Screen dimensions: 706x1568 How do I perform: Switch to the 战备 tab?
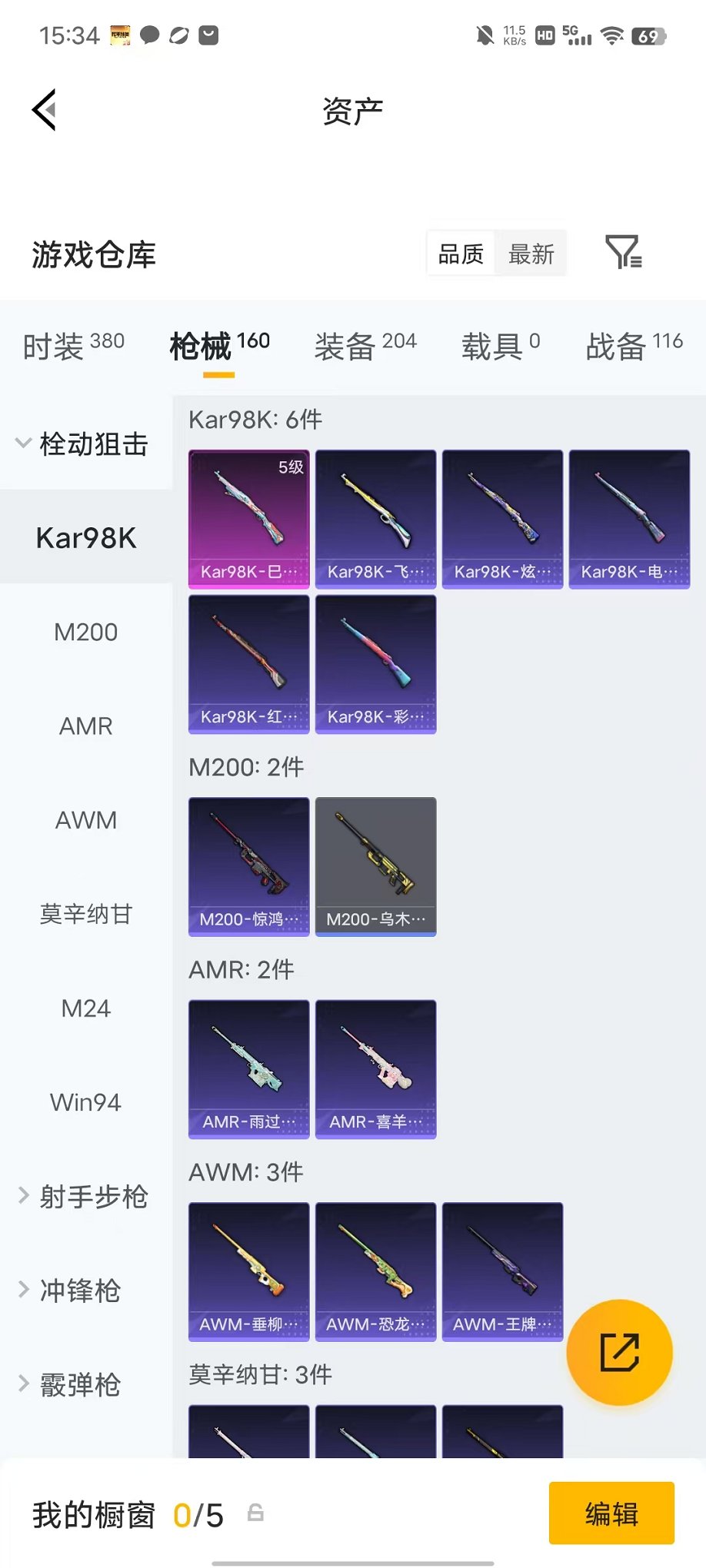pos(634,346)
